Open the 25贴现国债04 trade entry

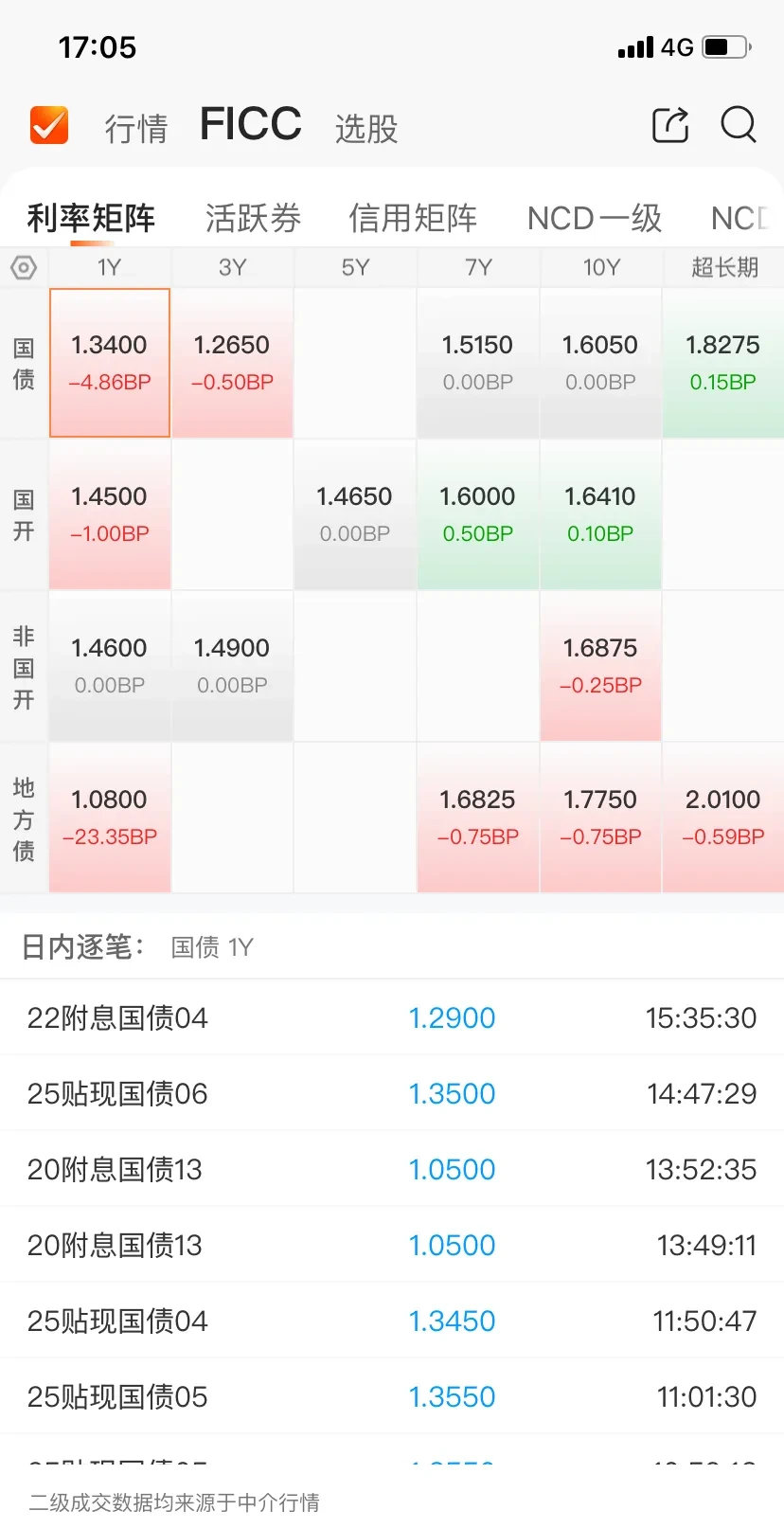click(x=452, y=1321)
